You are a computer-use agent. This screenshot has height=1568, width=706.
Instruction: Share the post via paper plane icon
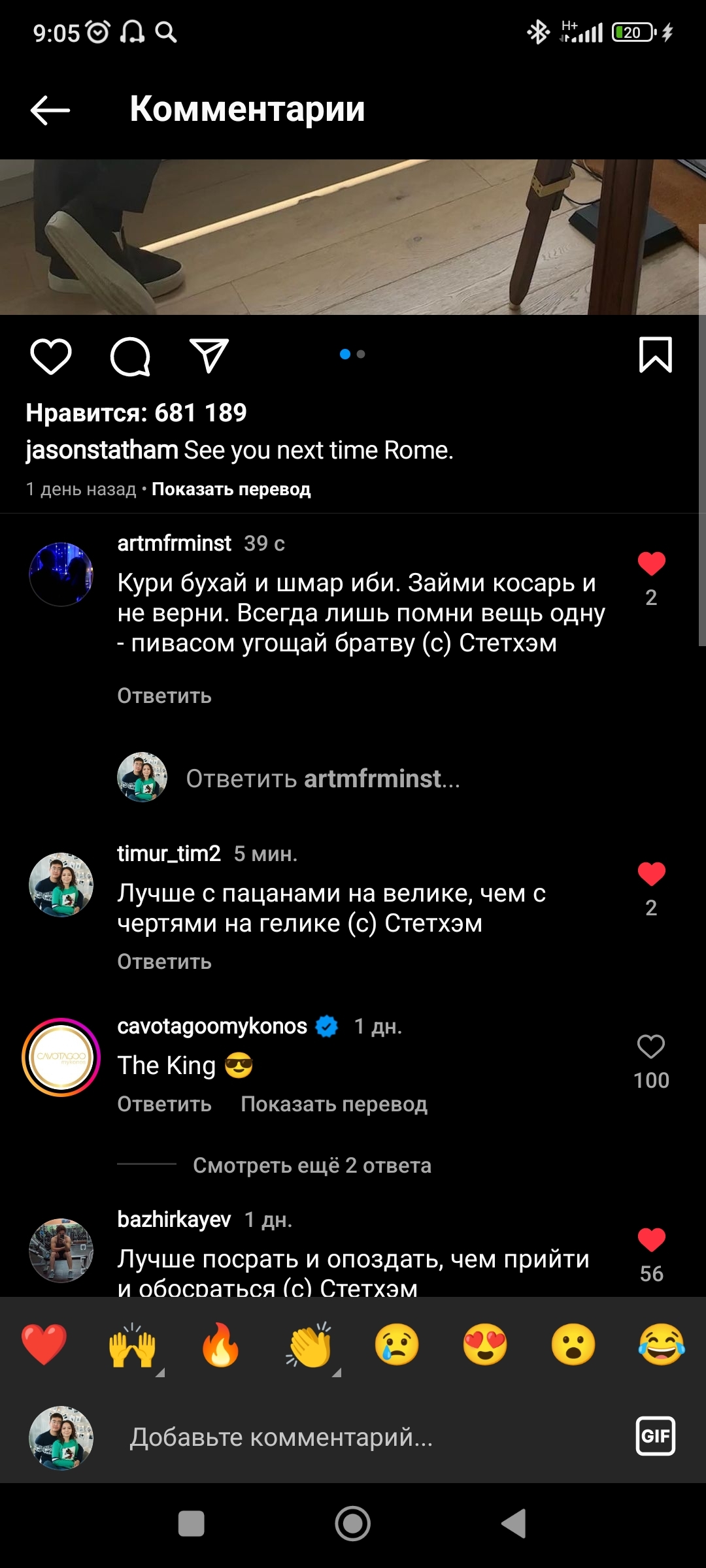[x=209, y=356]
